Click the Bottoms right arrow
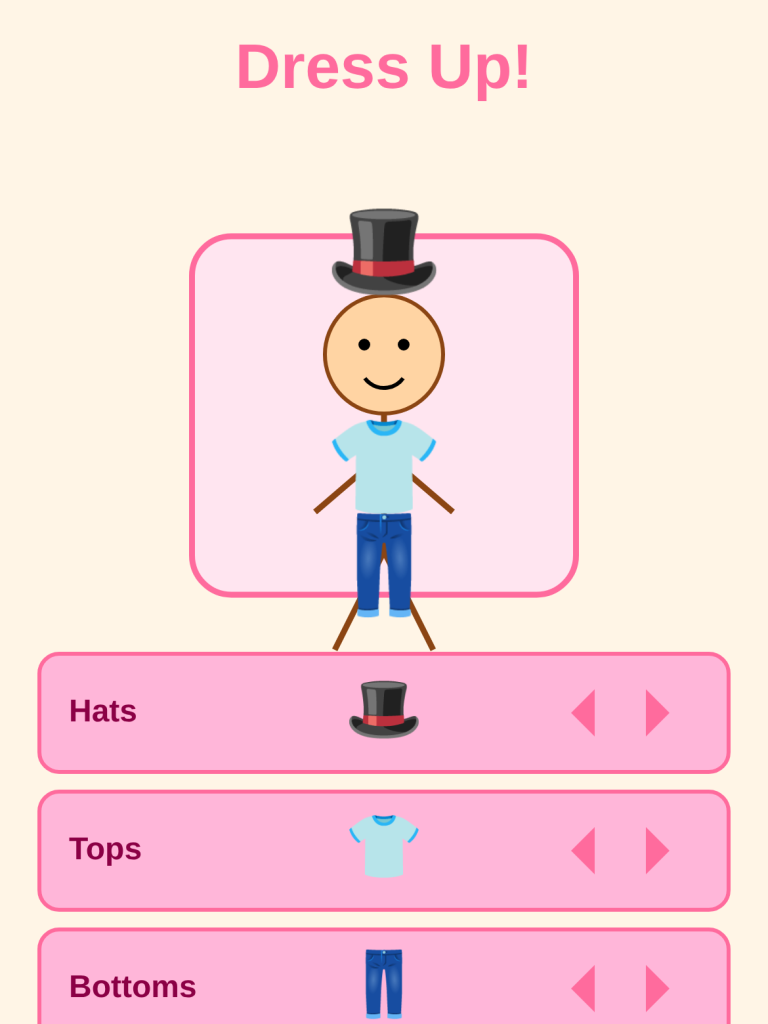 coord(658,986)
